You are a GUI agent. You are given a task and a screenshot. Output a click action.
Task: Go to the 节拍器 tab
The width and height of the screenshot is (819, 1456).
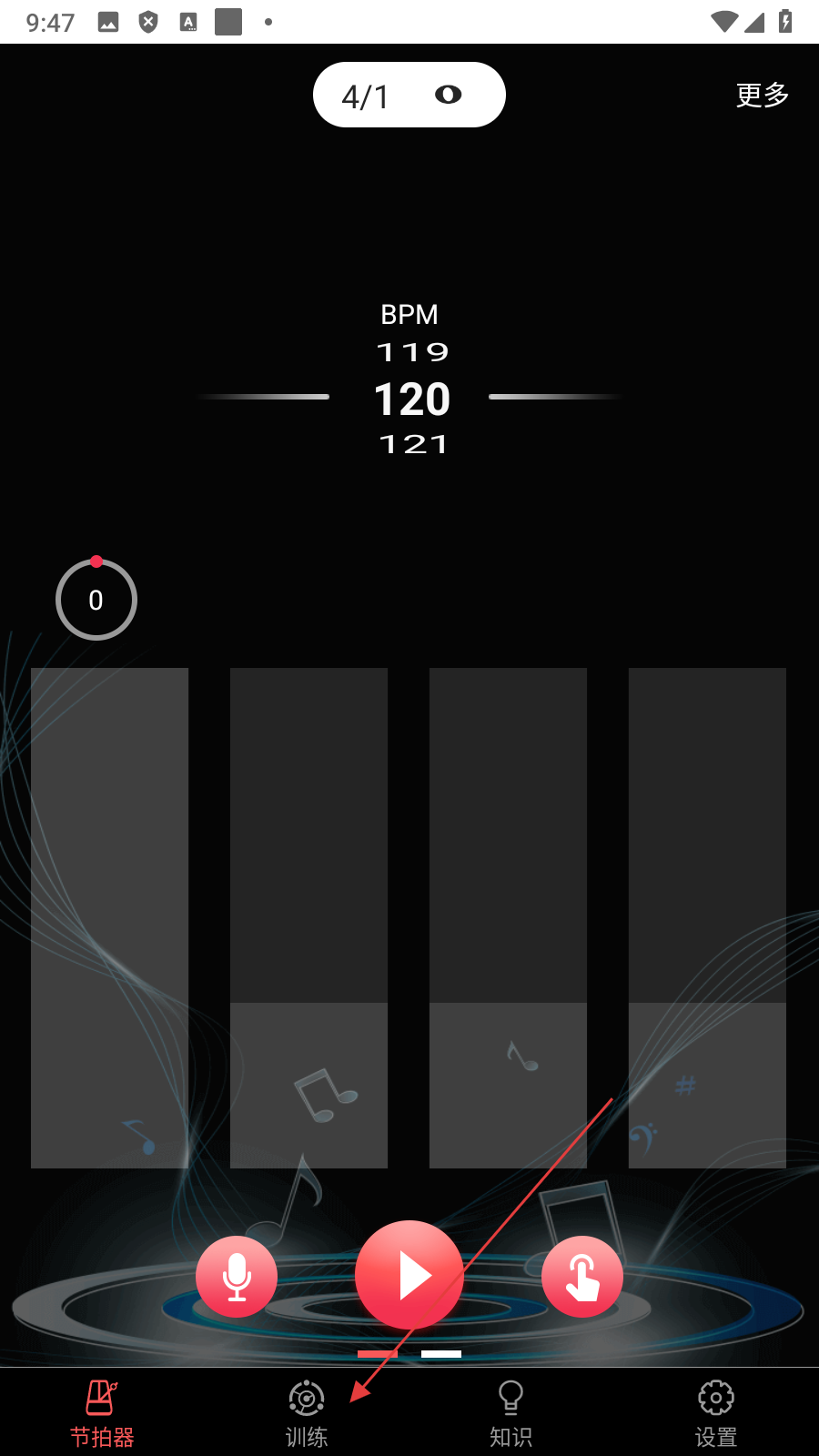tap(102, 1413)
